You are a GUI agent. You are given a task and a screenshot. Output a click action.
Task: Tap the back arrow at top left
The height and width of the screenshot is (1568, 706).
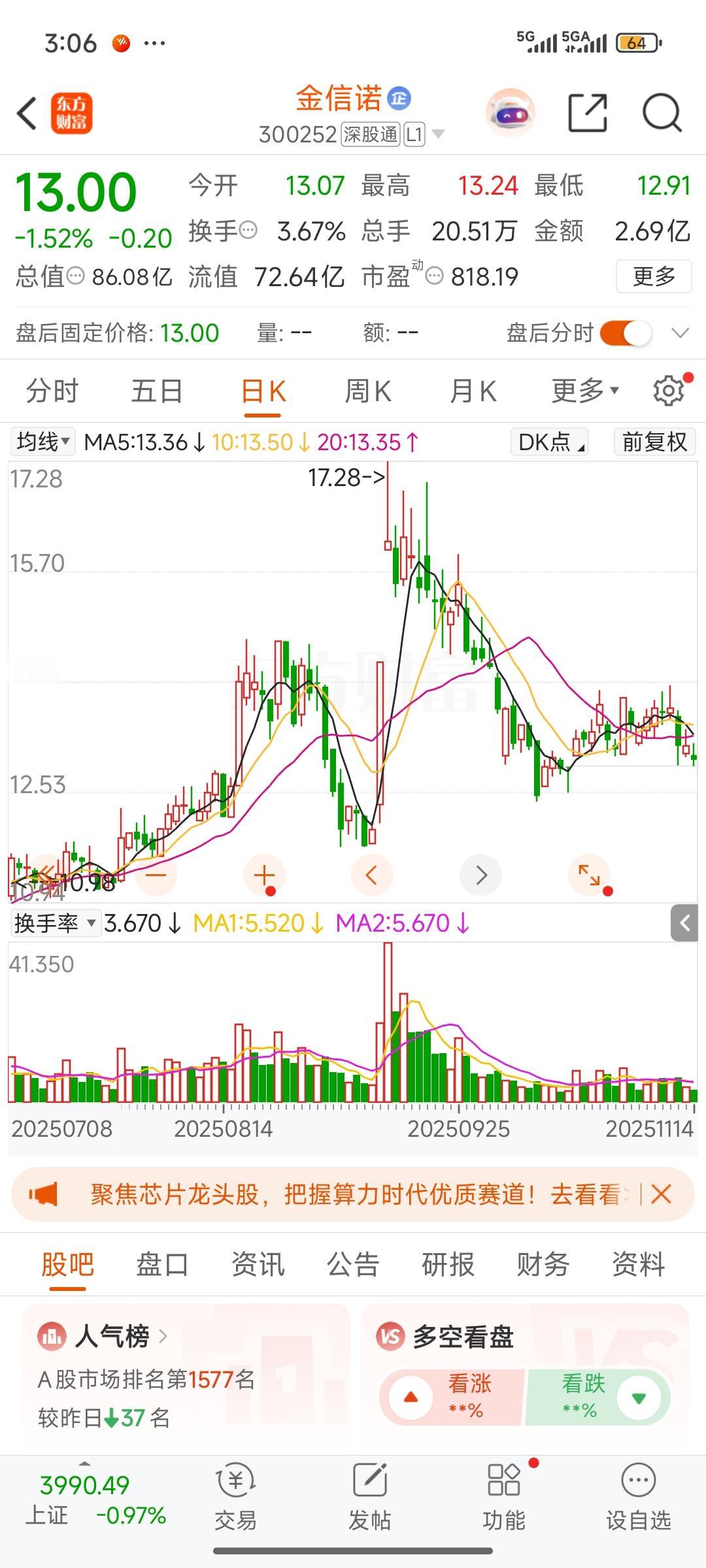26,113
